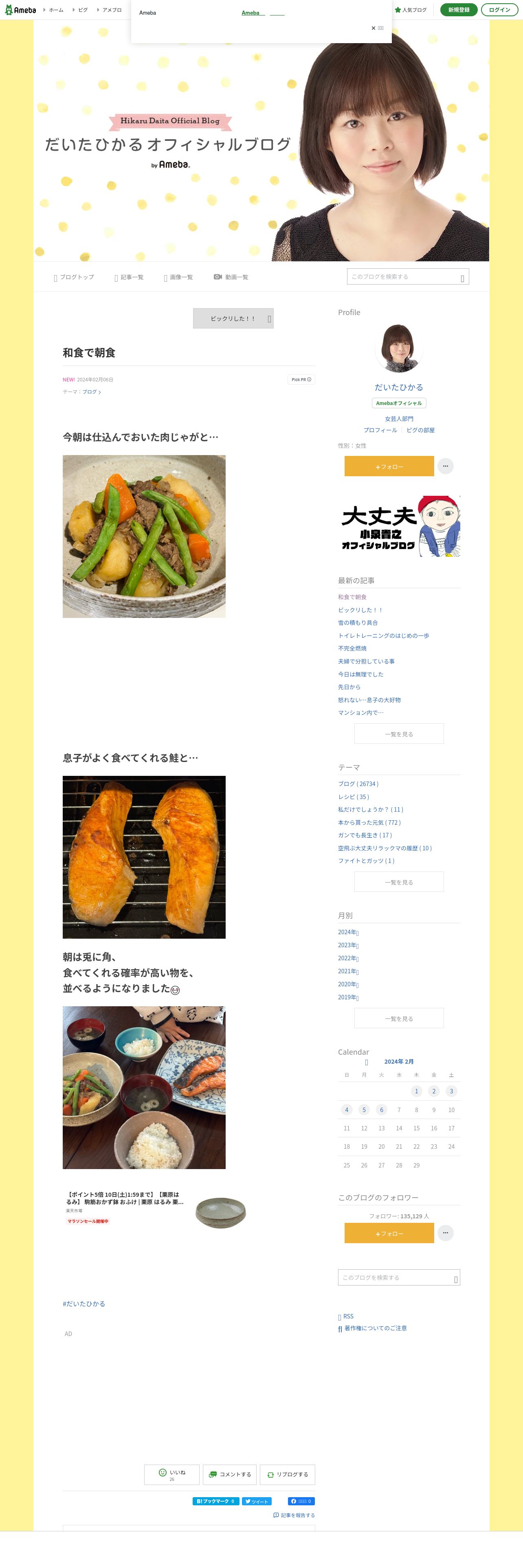Viewport: 523px width, 1568px height.
Task: Open 記事一覧 article list tab
Action: point(129,277)
